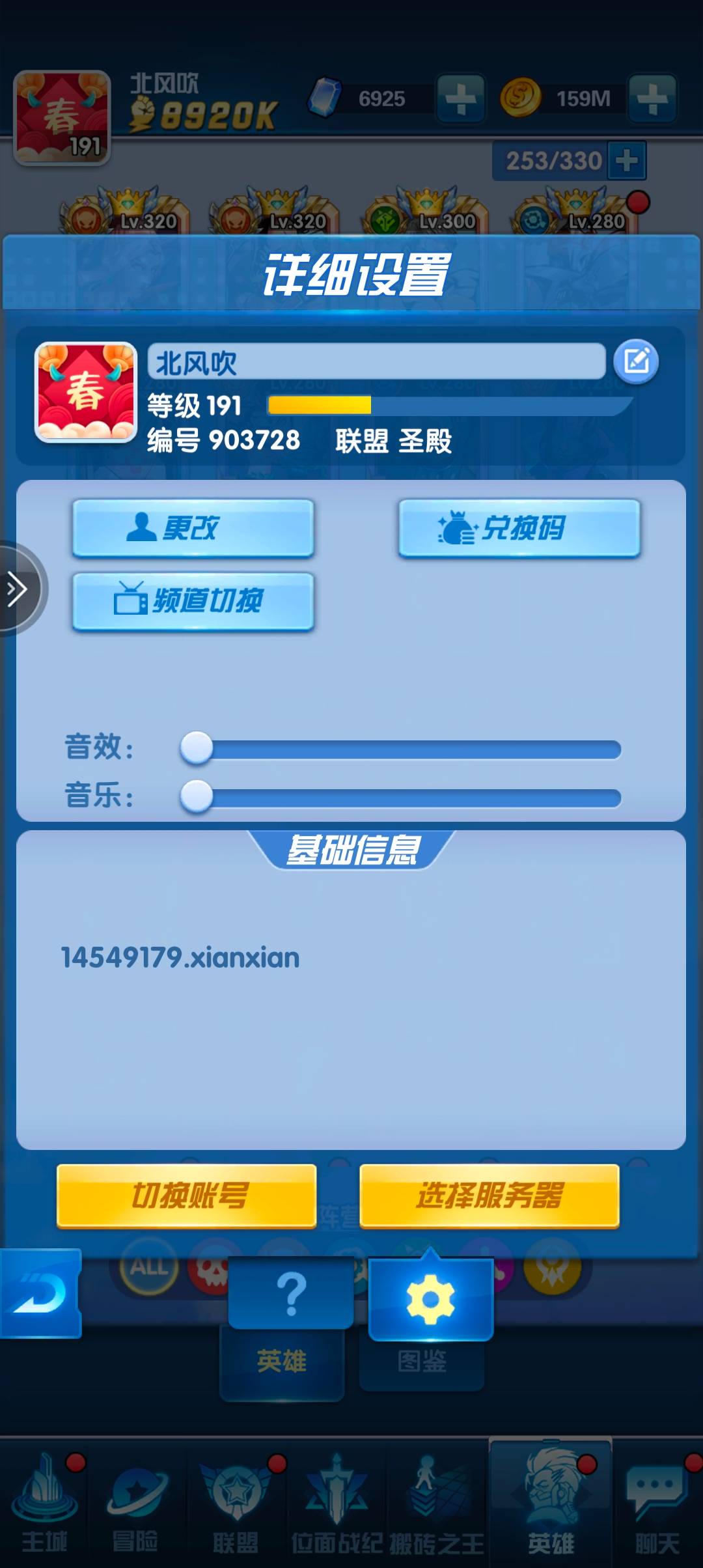Screen dimensions: 703x1568
Task: Tap the profile avatar in the settings panel
Action: point(86,392)
